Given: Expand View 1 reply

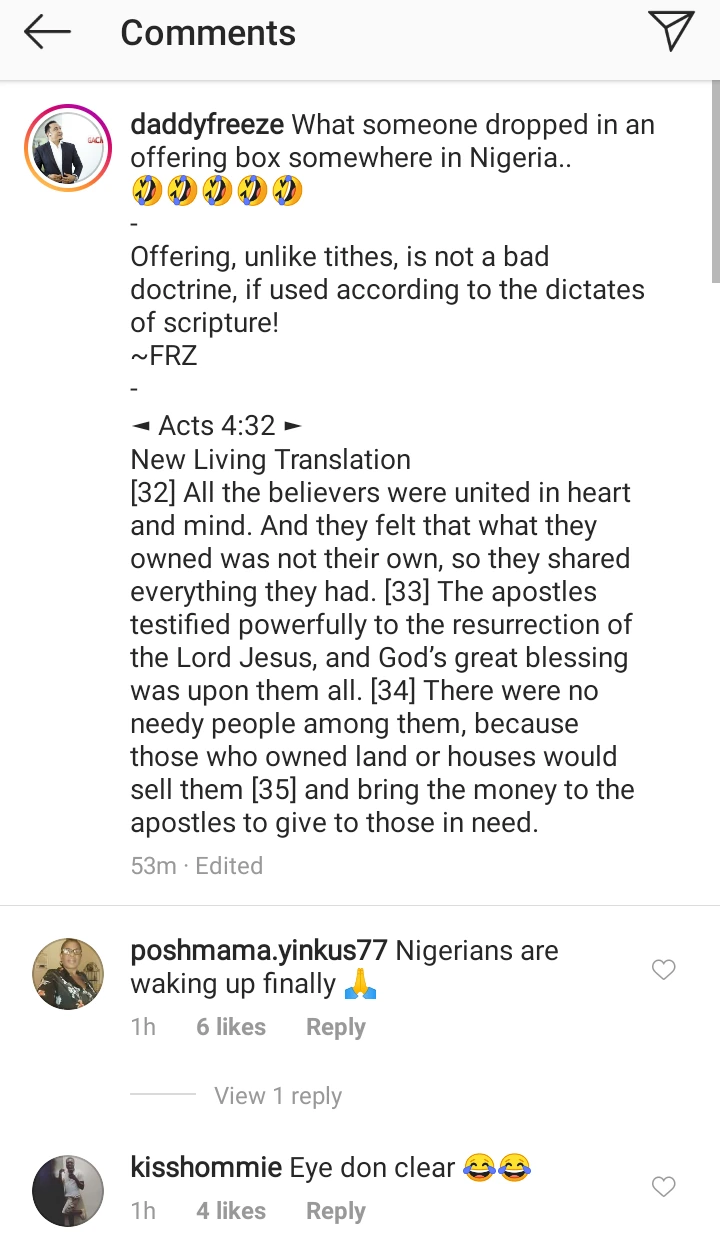Looking at the screenshot, I should click(x=277, y=1096).
